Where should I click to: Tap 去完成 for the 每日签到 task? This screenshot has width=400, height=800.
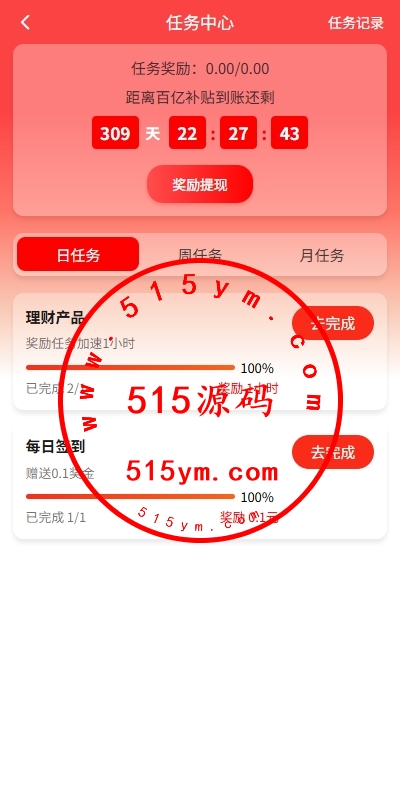[x=333, y=452]
